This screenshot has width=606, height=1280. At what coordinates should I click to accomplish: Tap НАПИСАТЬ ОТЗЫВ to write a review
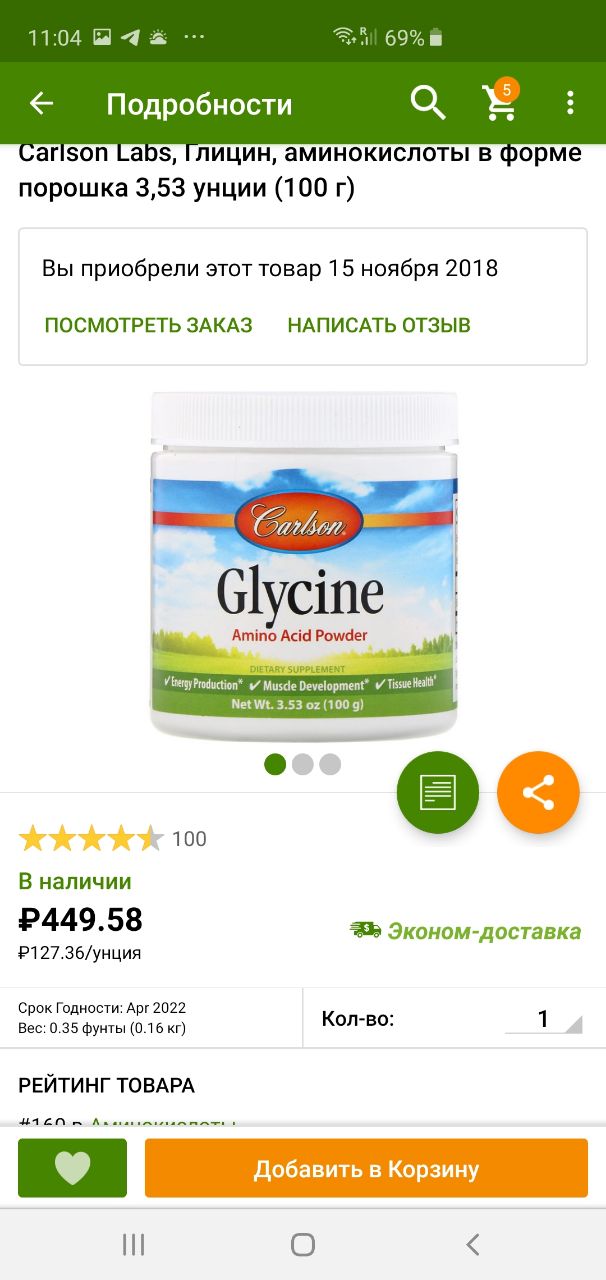point(379,325)
